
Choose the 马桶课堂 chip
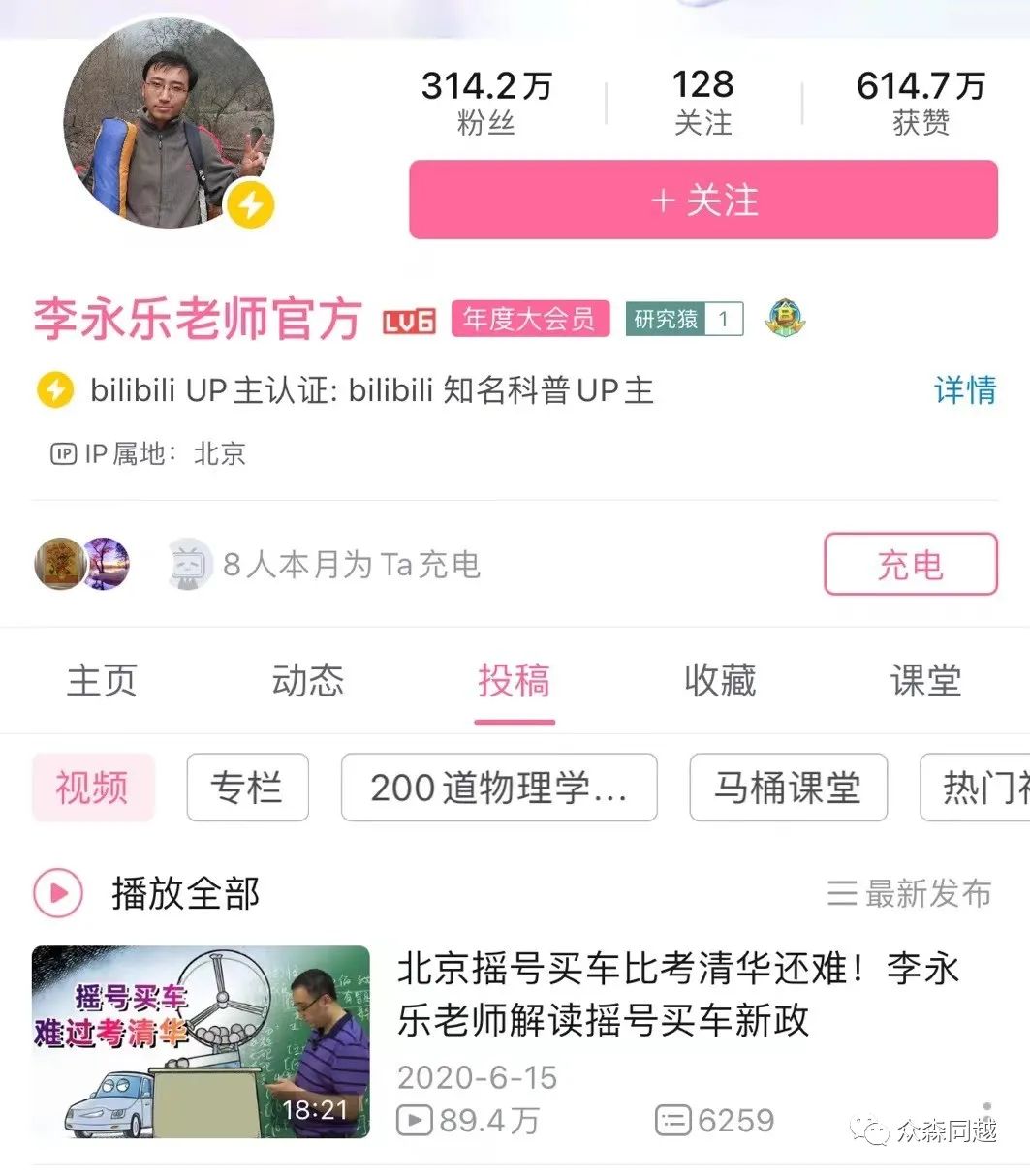coord(787,787)
